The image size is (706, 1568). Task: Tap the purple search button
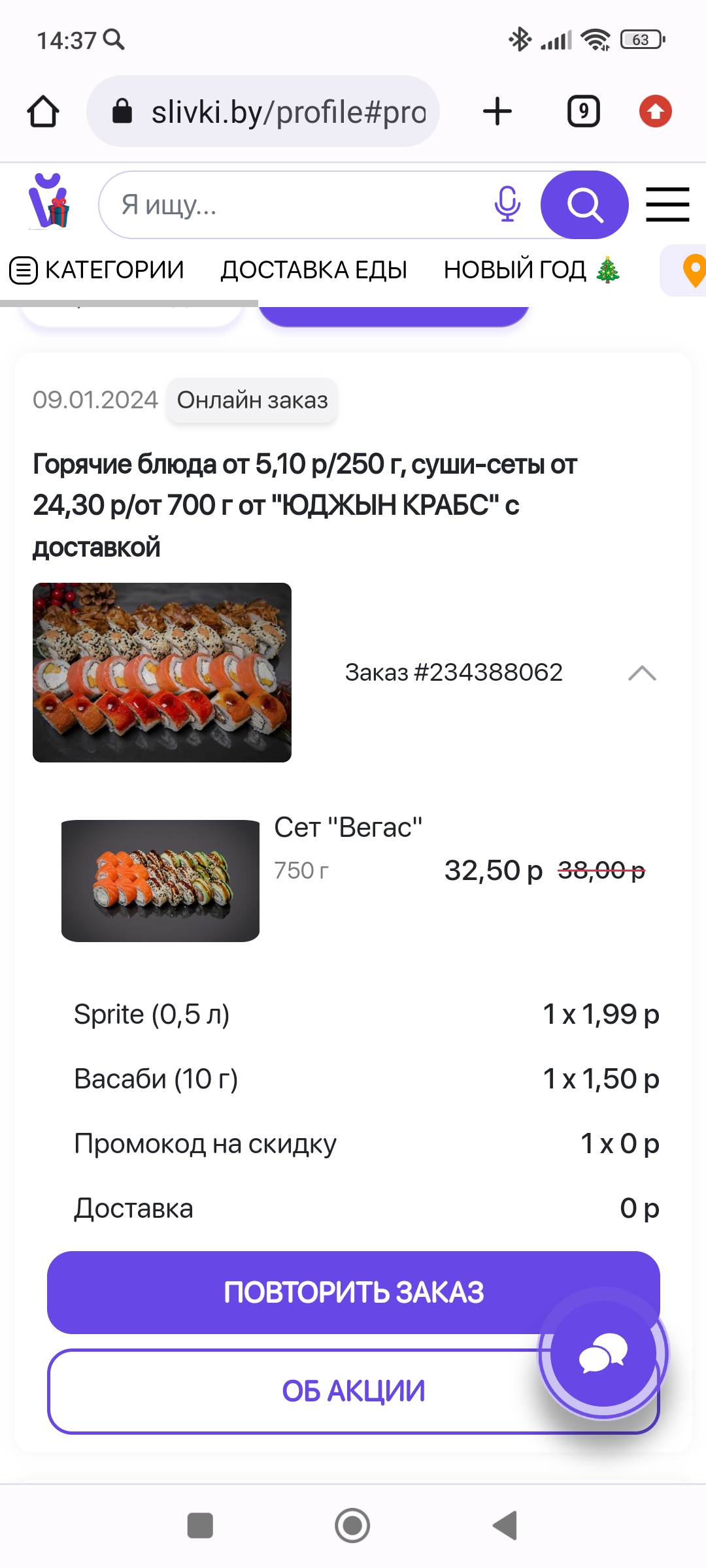(584, 205)
